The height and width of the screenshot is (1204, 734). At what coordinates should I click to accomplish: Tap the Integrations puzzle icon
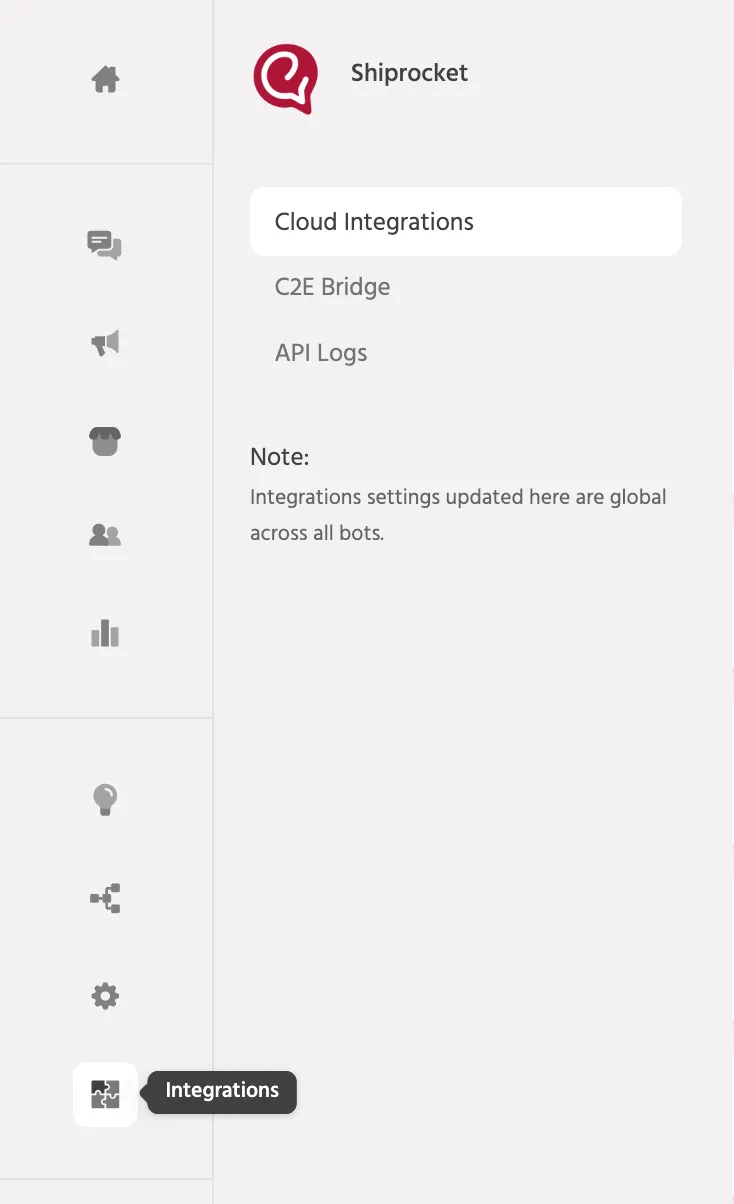coord(105,1094)
